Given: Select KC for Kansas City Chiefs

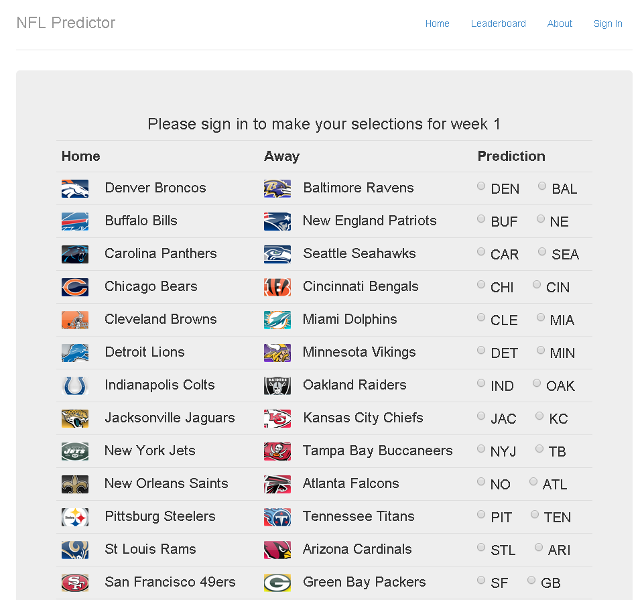Looking at the screenshot, I should coord(540,416).
